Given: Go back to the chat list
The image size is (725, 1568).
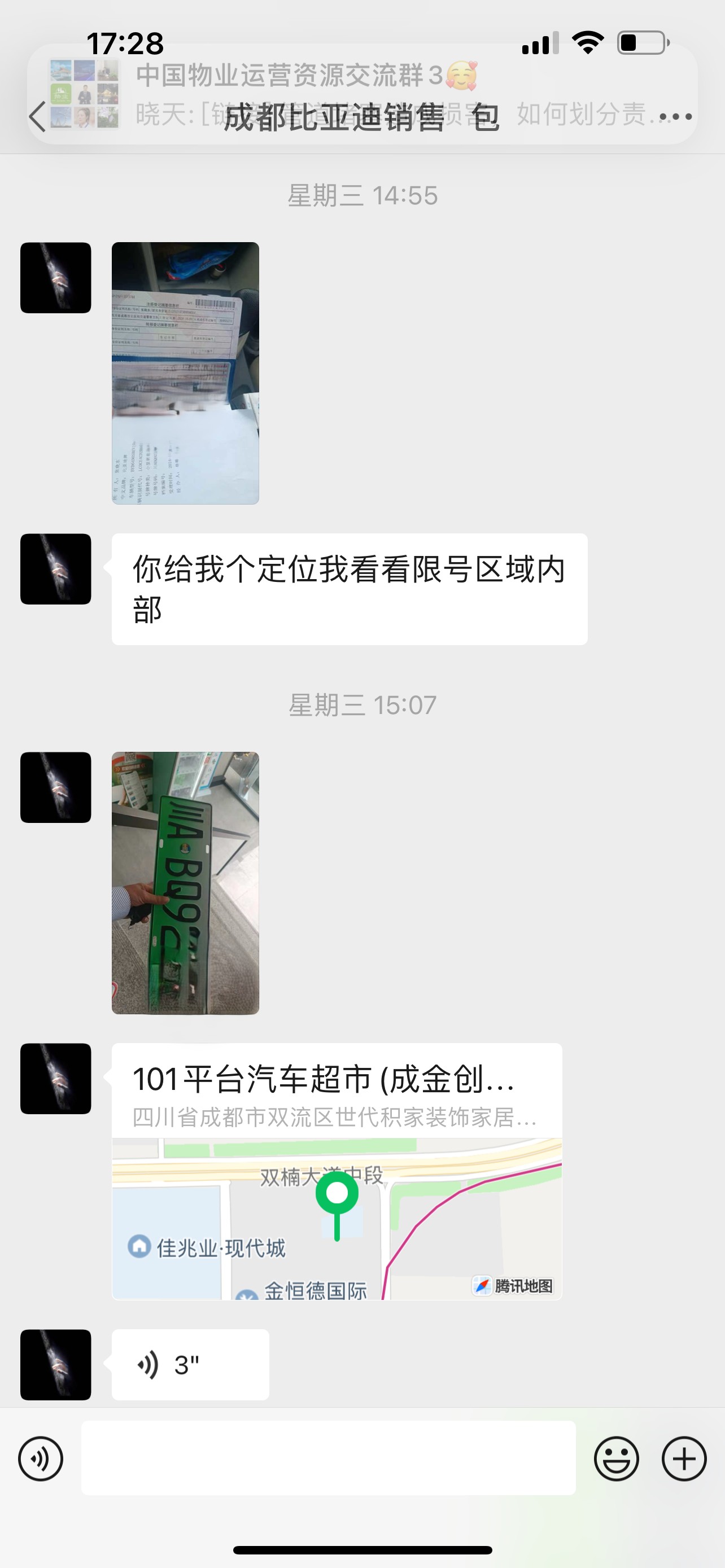Looking at the screenshot, I should (38, 116).
